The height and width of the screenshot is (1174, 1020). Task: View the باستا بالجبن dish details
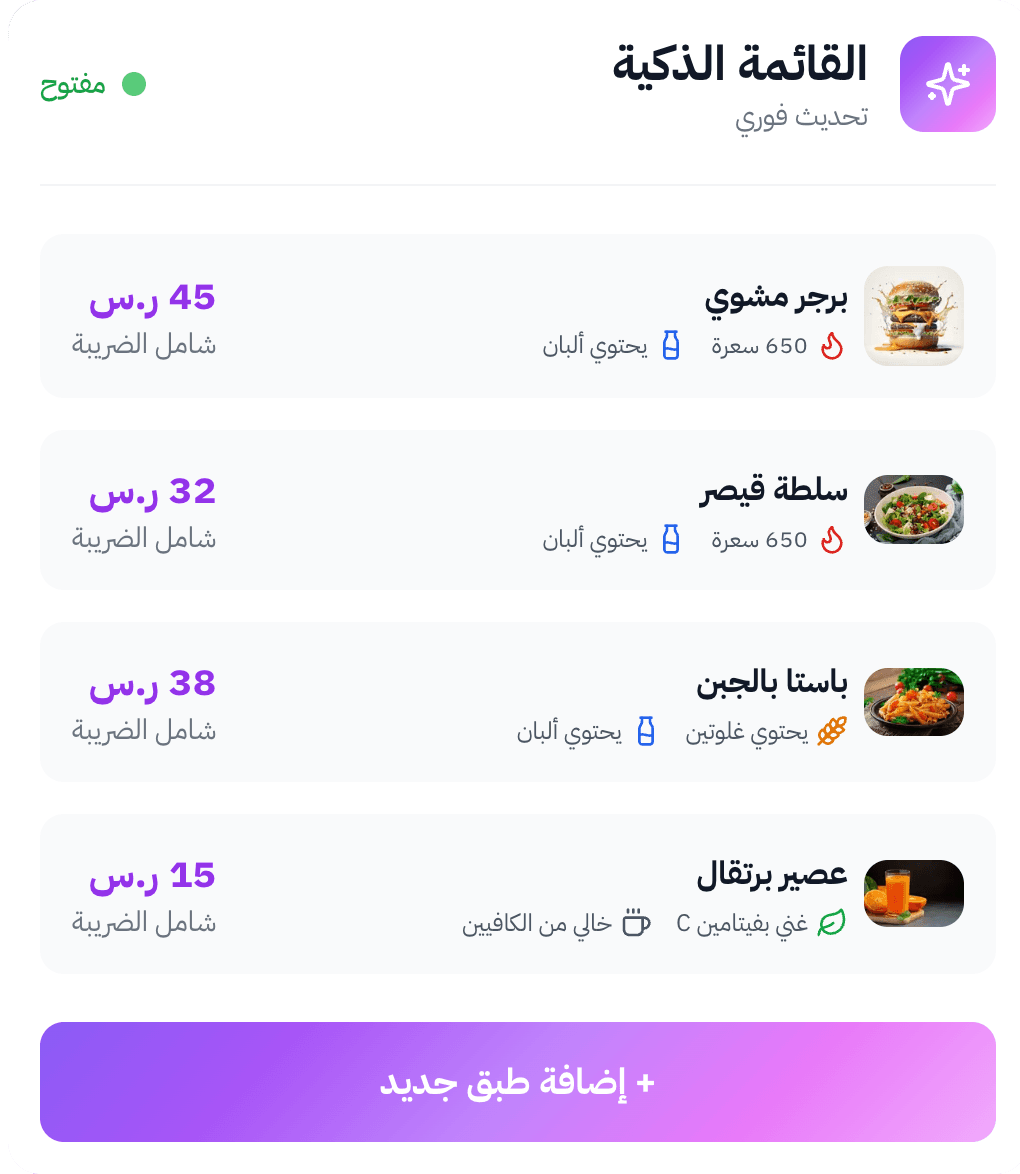click(x=517, y=702)
